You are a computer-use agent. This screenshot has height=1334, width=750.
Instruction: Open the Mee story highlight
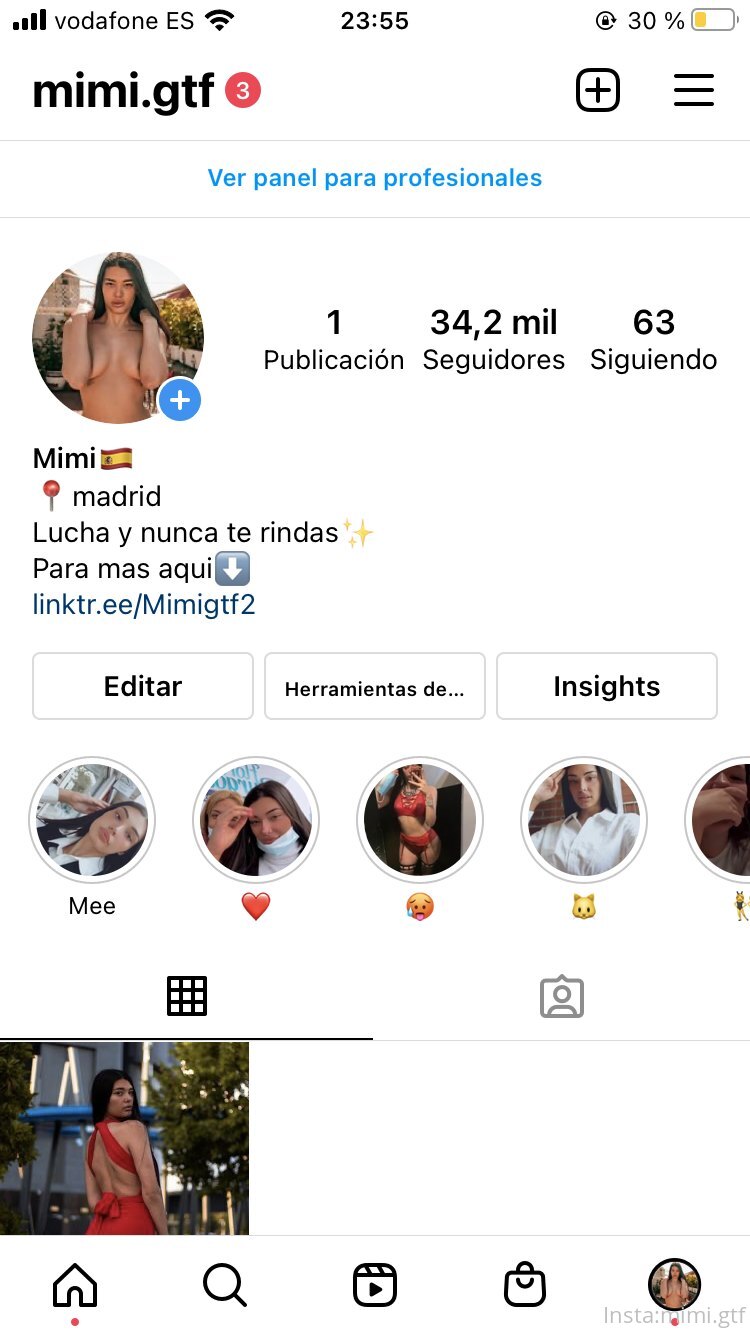tap(92, 820)
